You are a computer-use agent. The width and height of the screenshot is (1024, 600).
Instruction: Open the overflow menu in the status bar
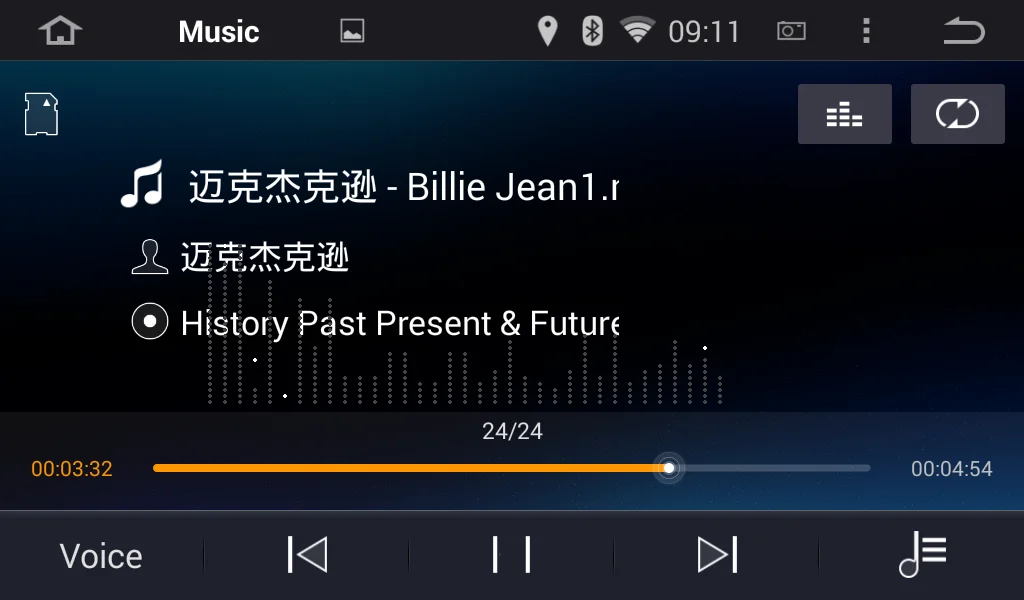[866, 31]
